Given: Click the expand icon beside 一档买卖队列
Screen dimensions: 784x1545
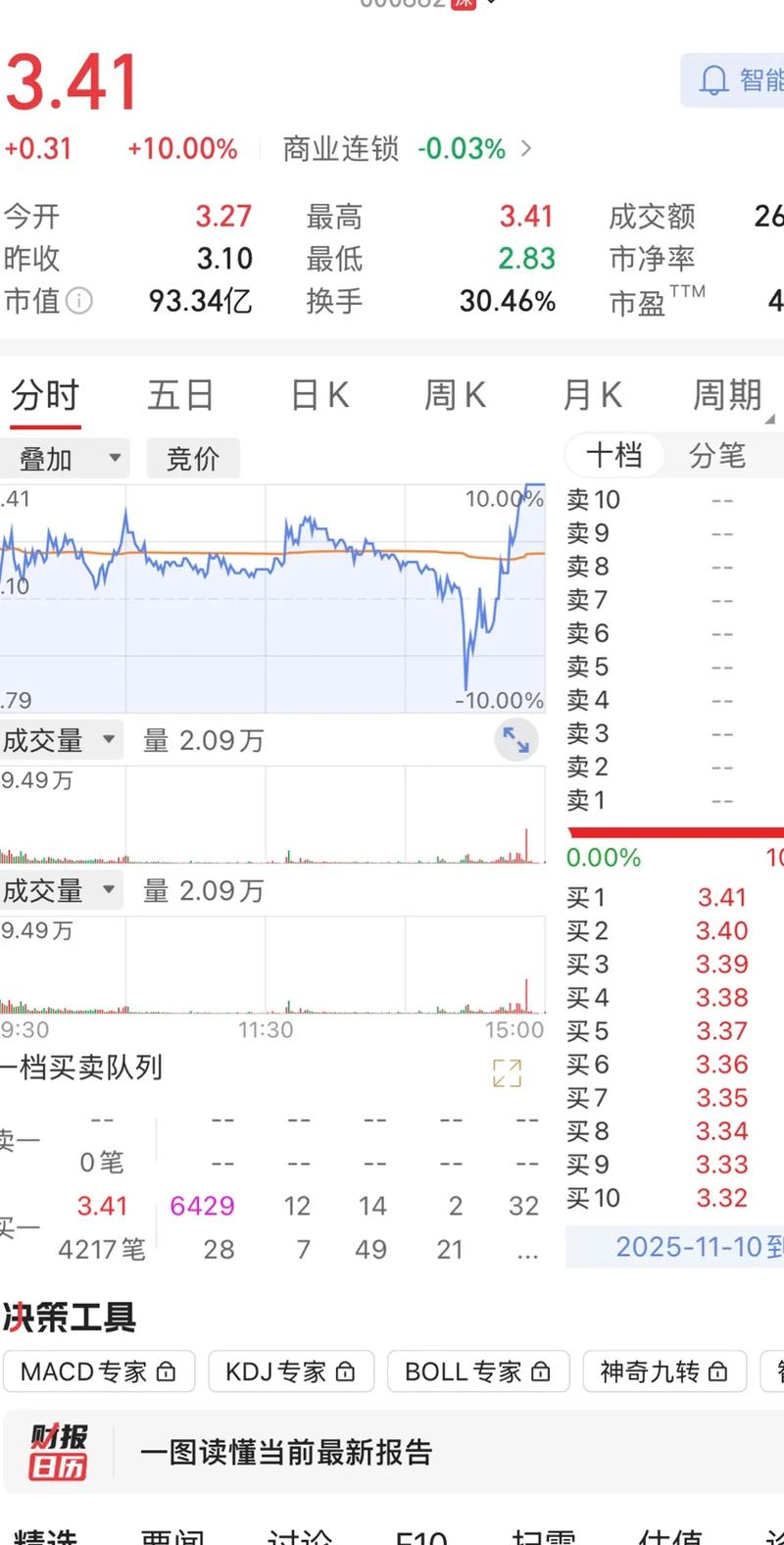Looking at the screenshot, I should click(x=507, y=1074).
